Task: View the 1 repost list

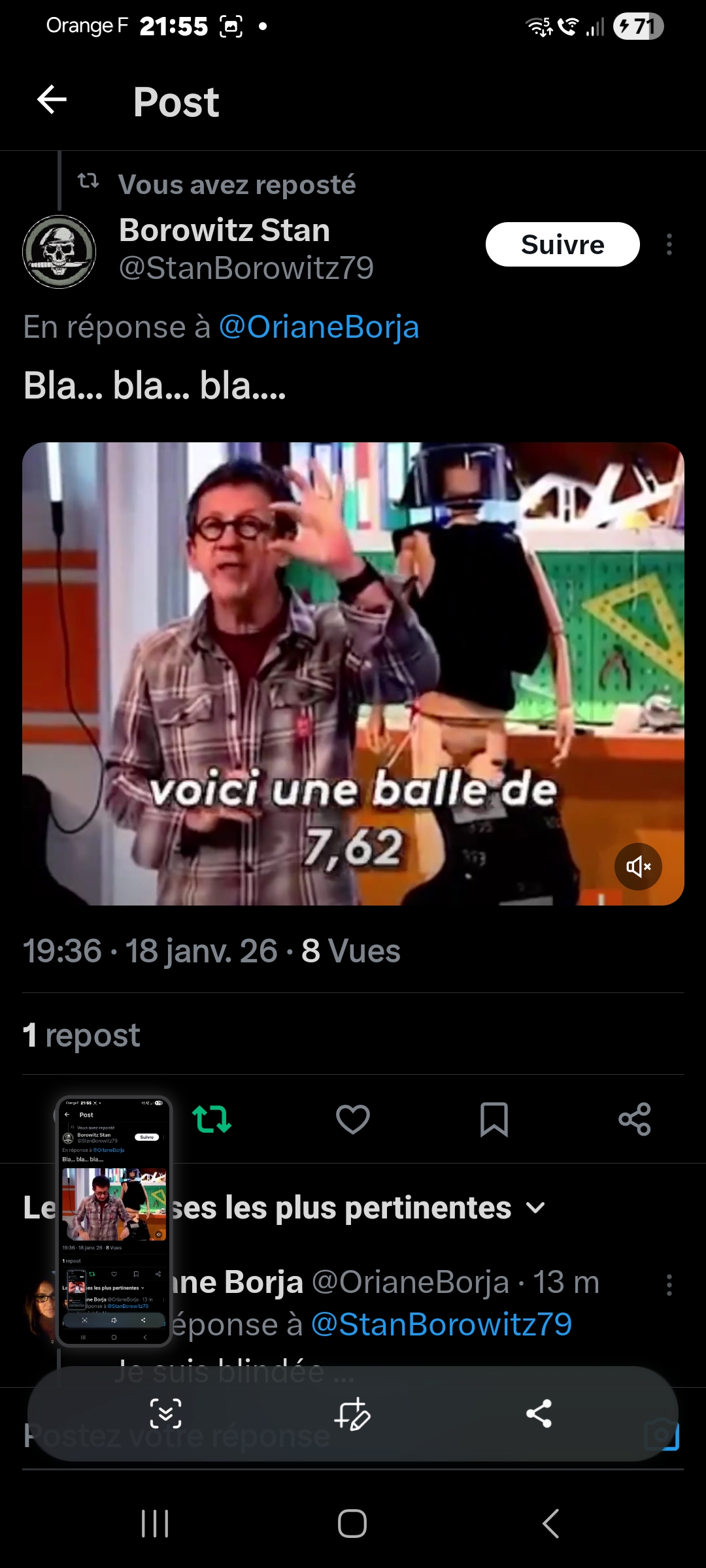Action: pos(82,1036)
